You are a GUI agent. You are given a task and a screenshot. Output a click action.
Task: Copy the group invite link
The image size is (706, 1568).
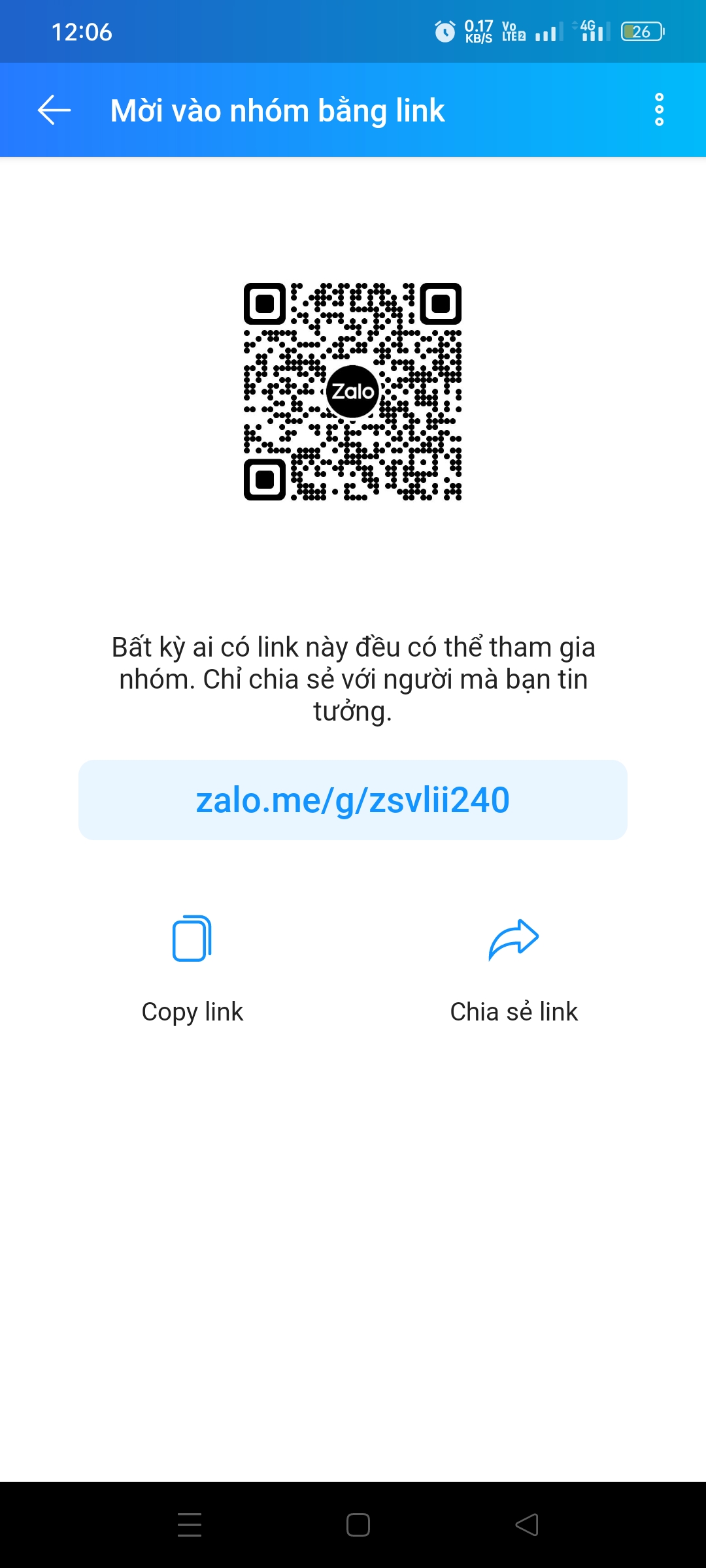click(192, 970)
